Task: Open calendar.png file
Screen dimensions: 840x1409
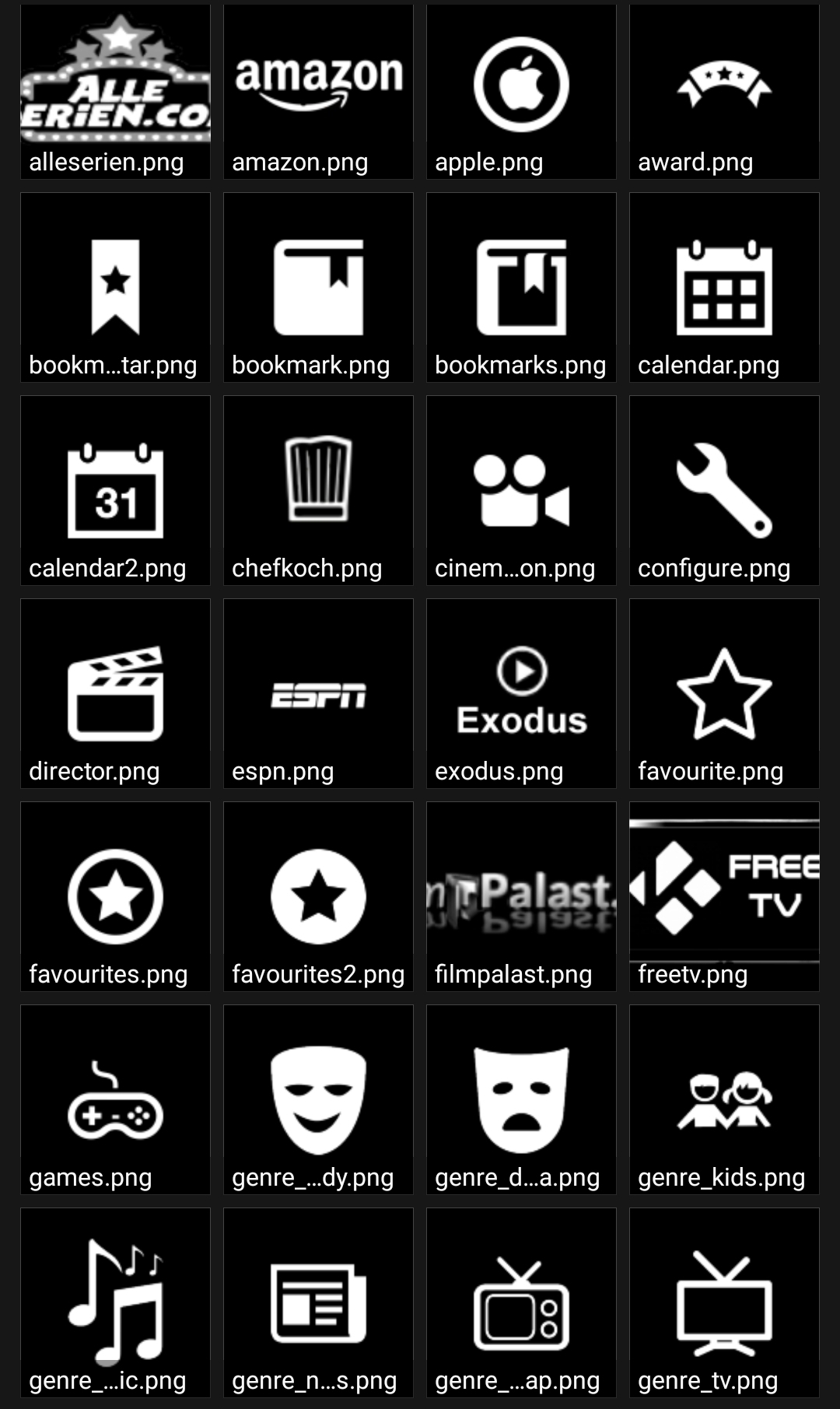Action: pyautogui.click(x=724, y=288)
